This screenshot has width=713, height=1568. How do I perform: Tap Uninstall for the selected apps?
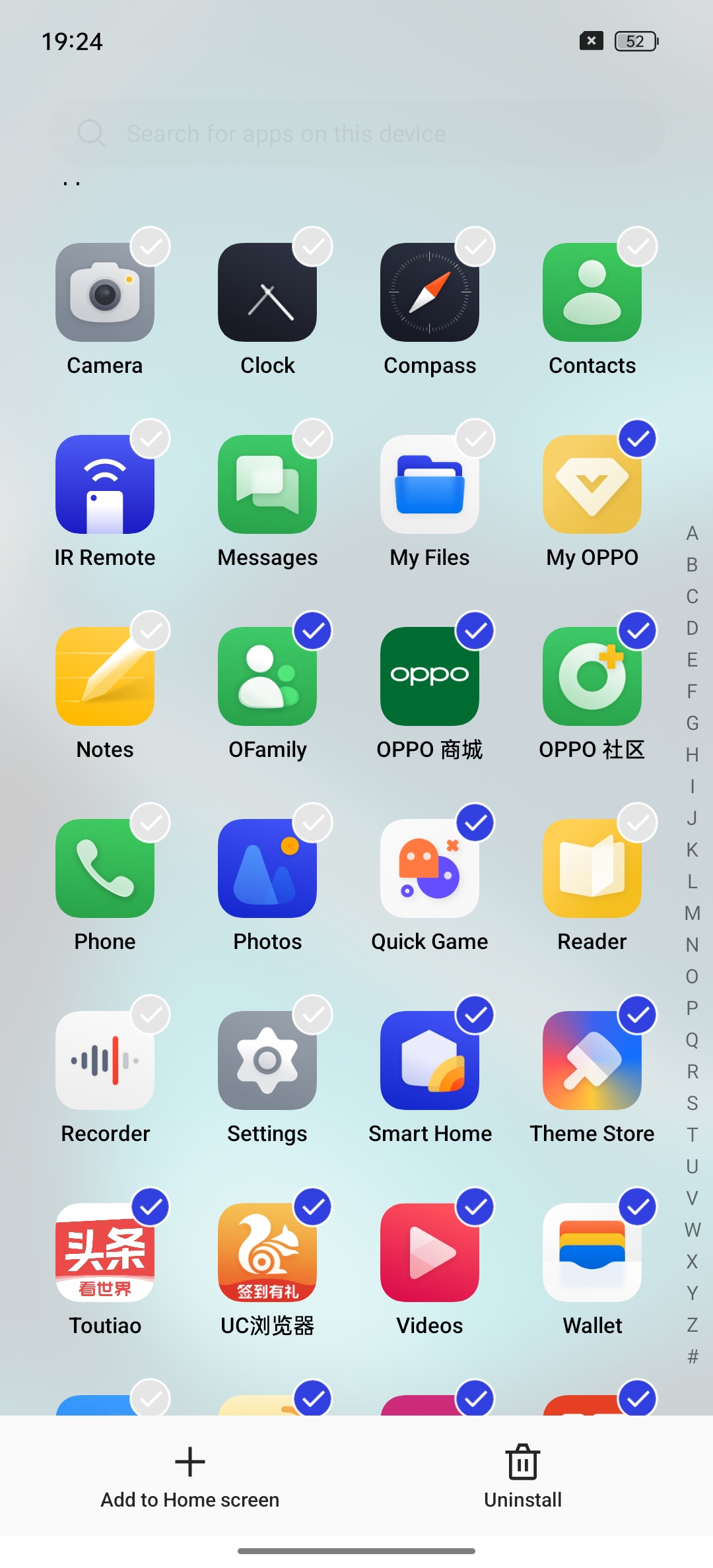point(523,1477)
